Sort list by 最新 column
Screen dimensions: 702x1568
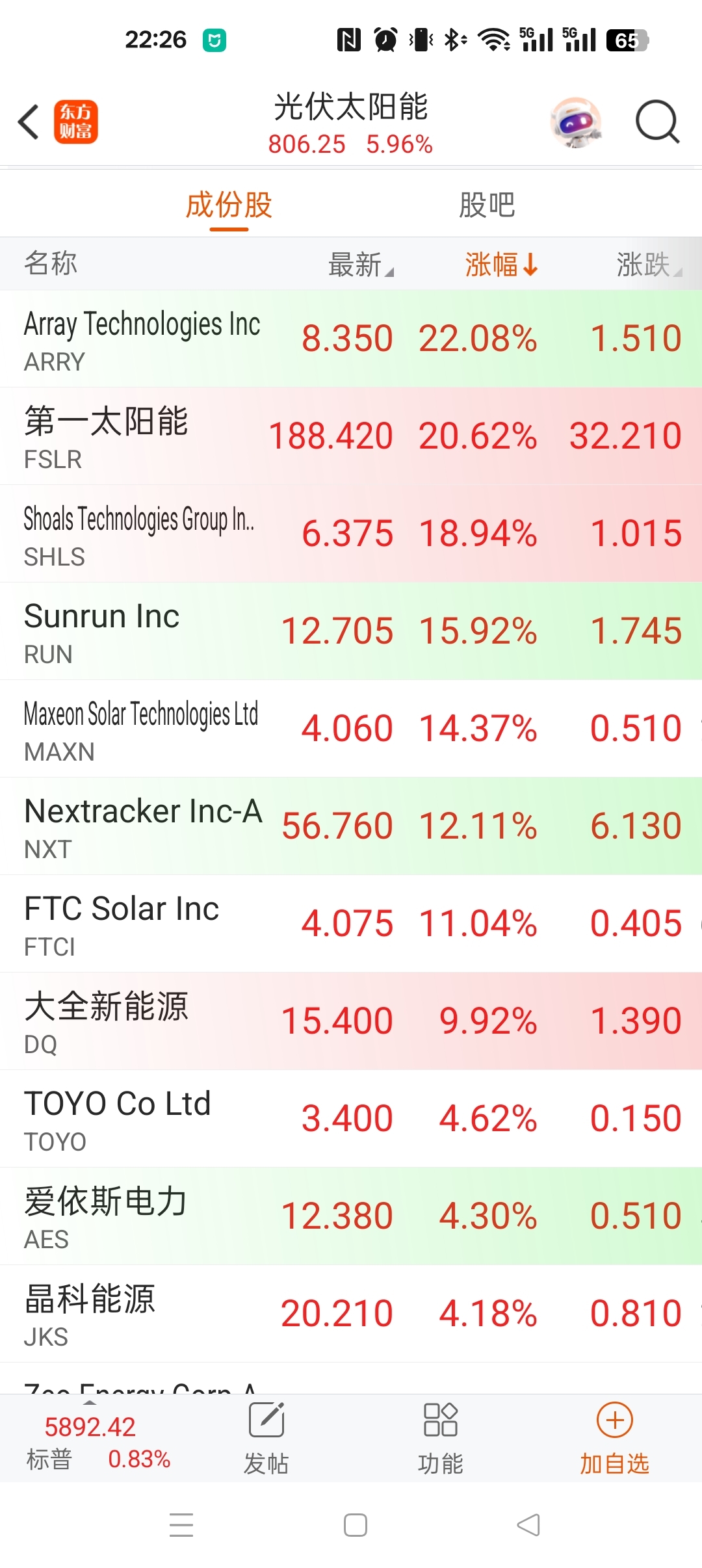[361, 265]
